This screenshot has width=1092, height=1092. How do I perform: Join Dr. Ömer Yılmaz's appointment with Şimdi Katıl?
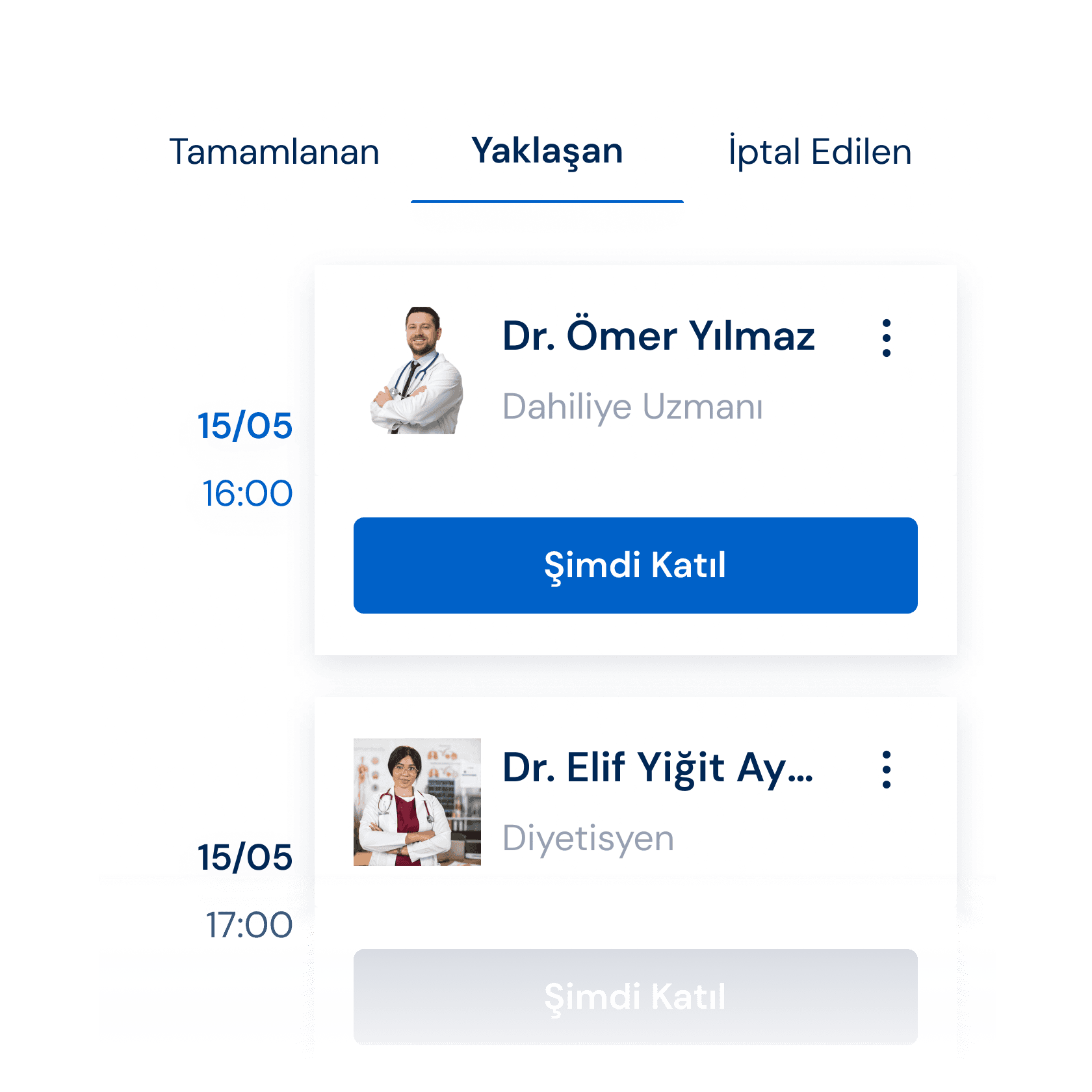coord(635,565)
